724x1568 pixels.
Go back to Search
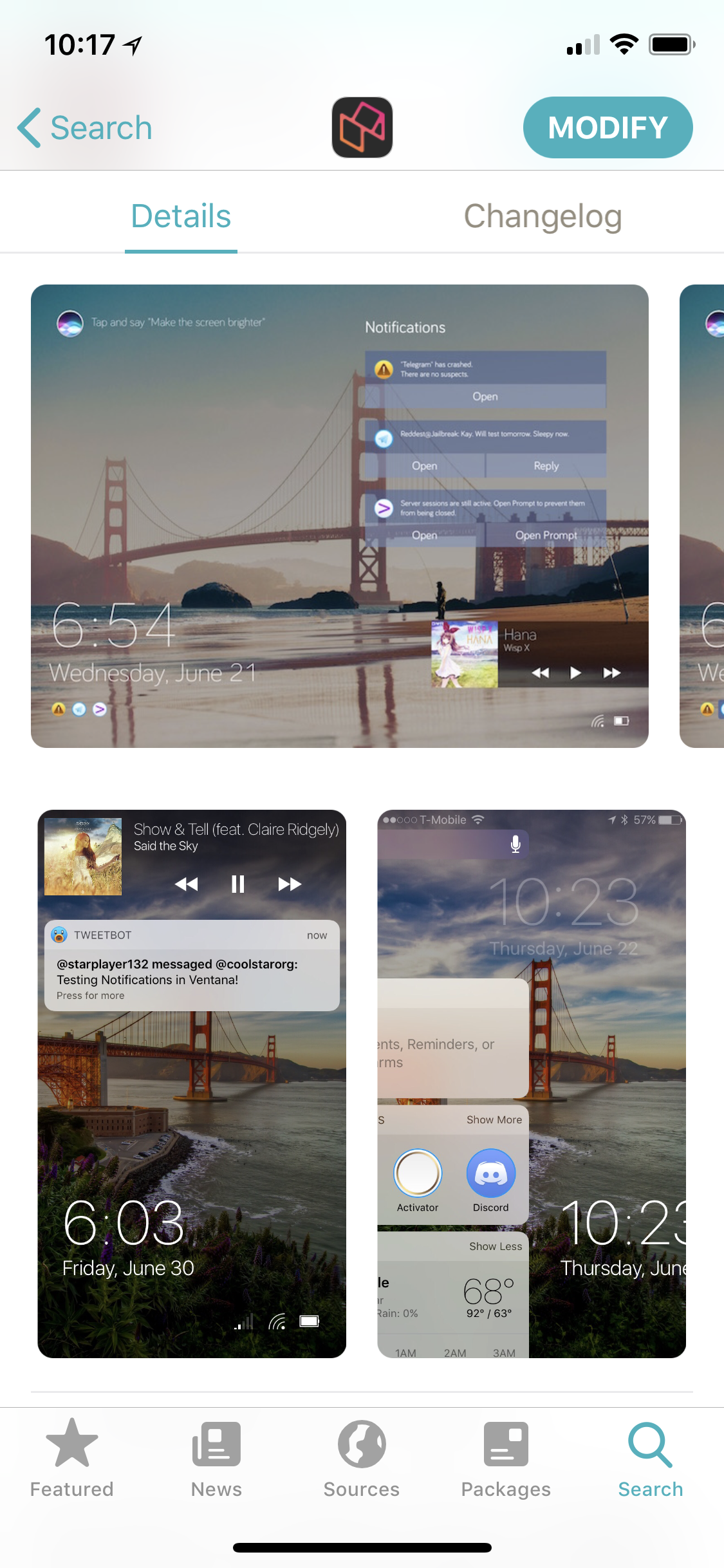coord(85,127)
